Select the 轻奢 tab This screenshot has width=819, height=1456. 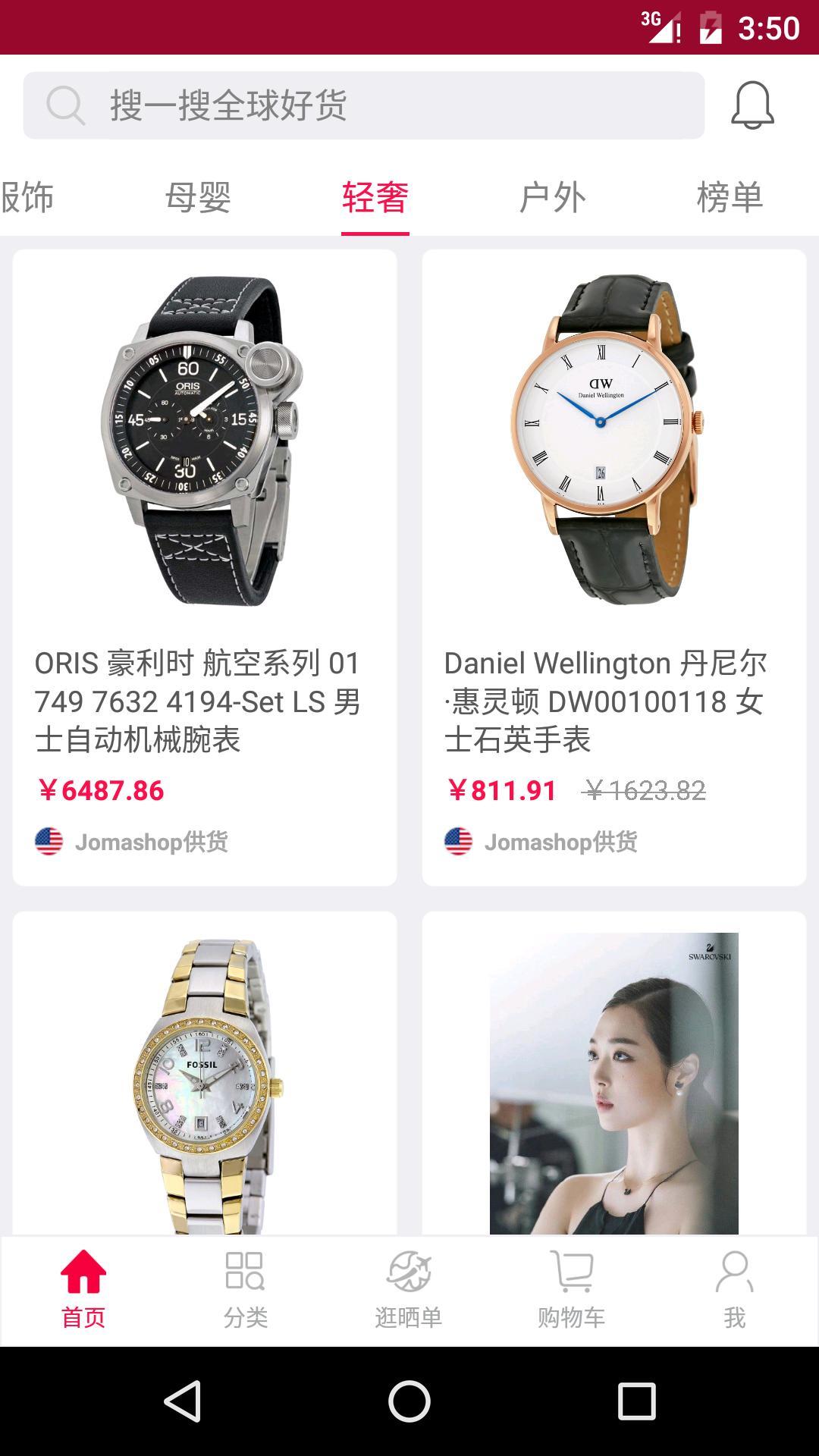point(375,197)
